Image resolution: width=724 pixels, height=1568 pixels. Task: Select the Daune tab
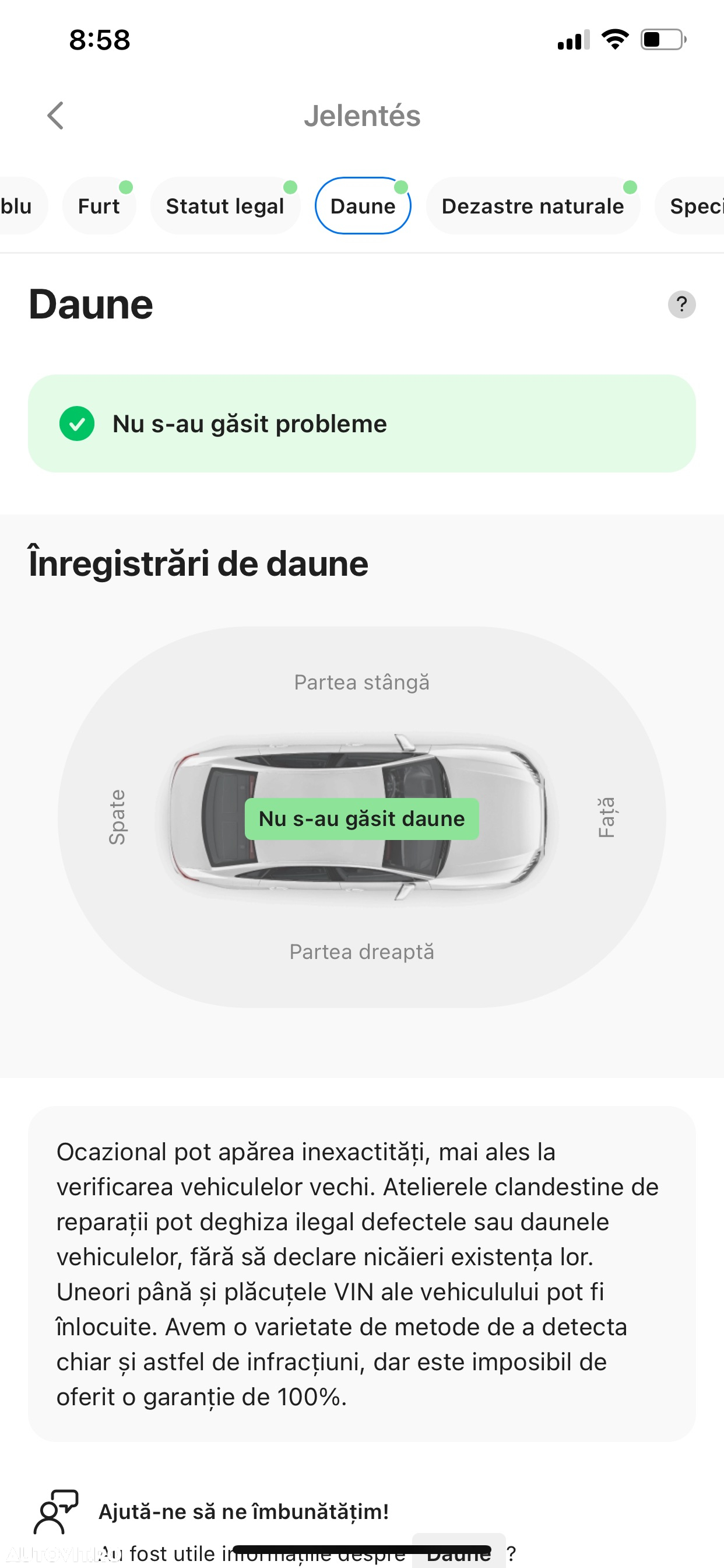pyautogui.click(x=363, y=206)
